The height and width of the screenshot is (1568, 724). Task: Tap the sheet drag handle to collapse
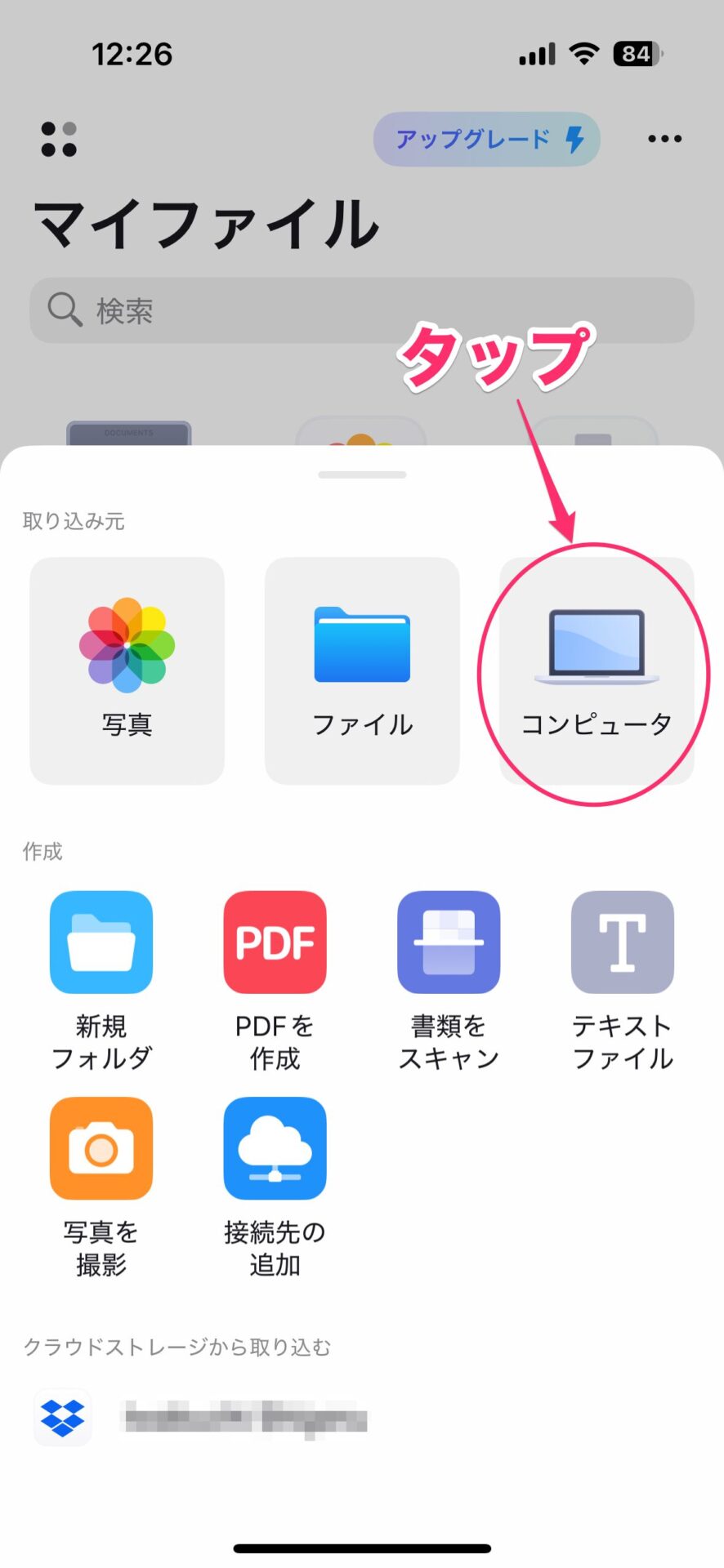[362, 474]
